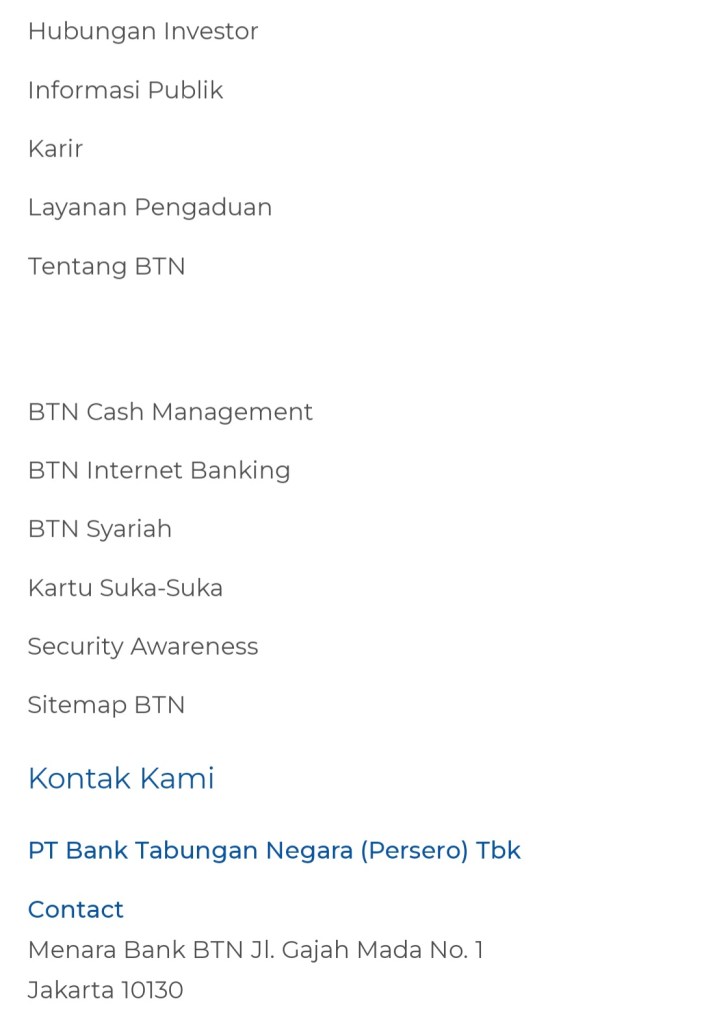
Task: Open Security Awareness page
Action: coord(143,647)
